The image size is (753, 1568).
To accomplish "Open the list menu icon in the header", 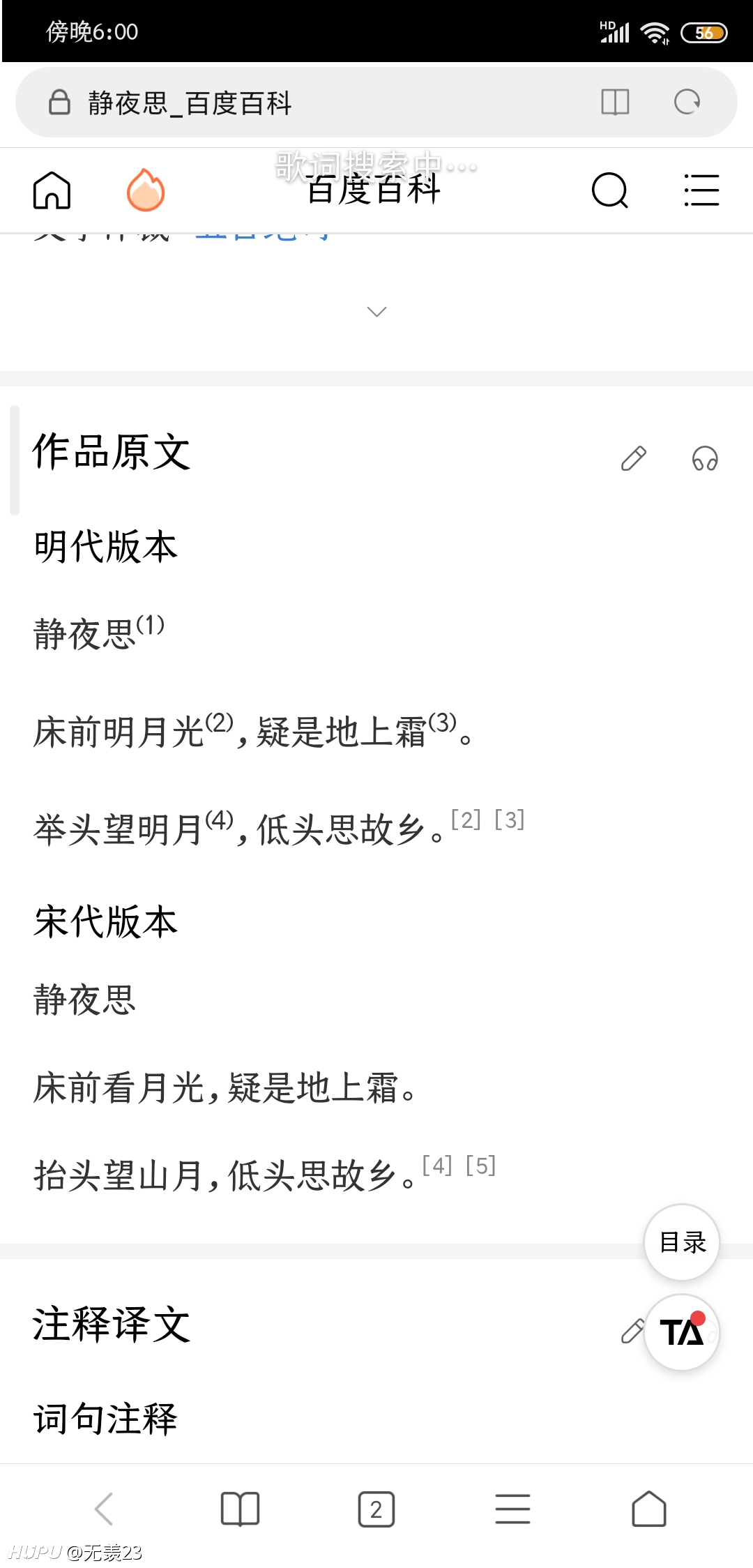I will 701,190.
